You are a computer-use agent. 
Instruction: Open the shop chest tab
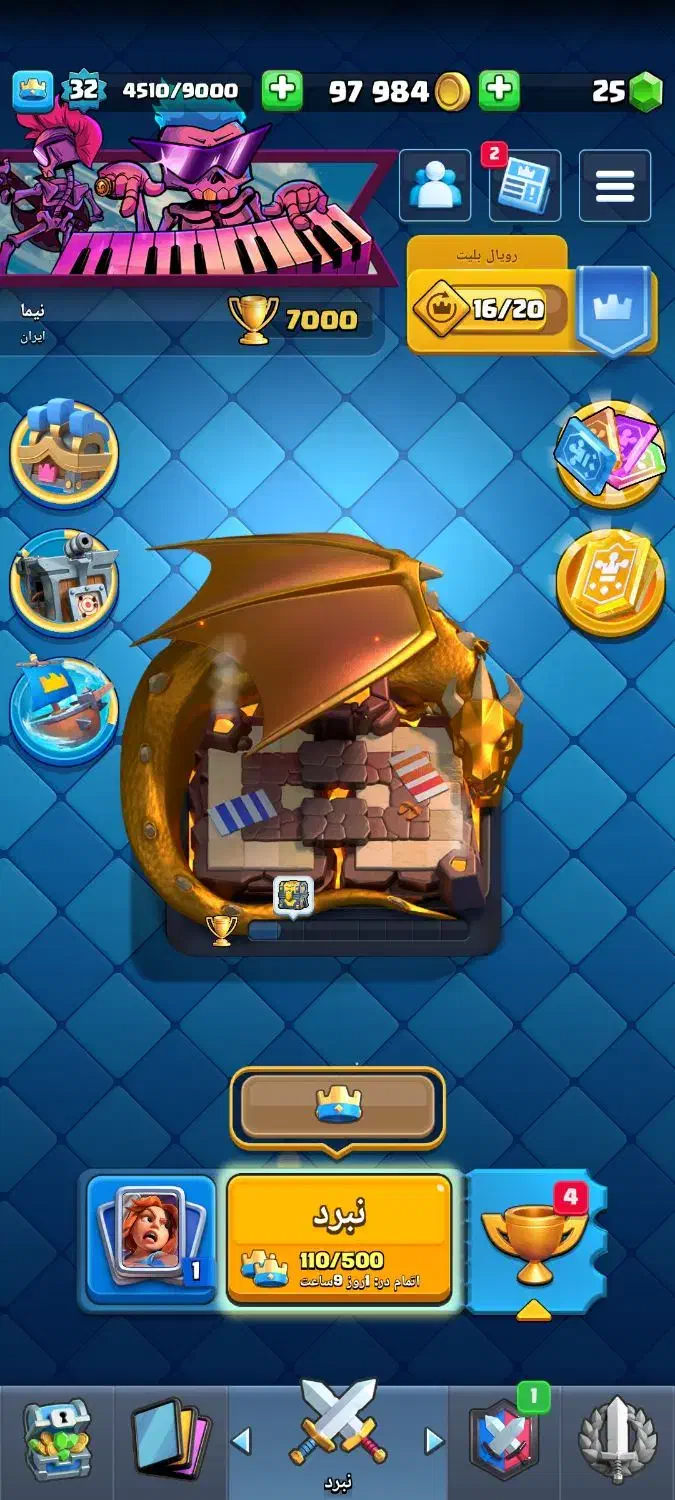(56, 1440)
